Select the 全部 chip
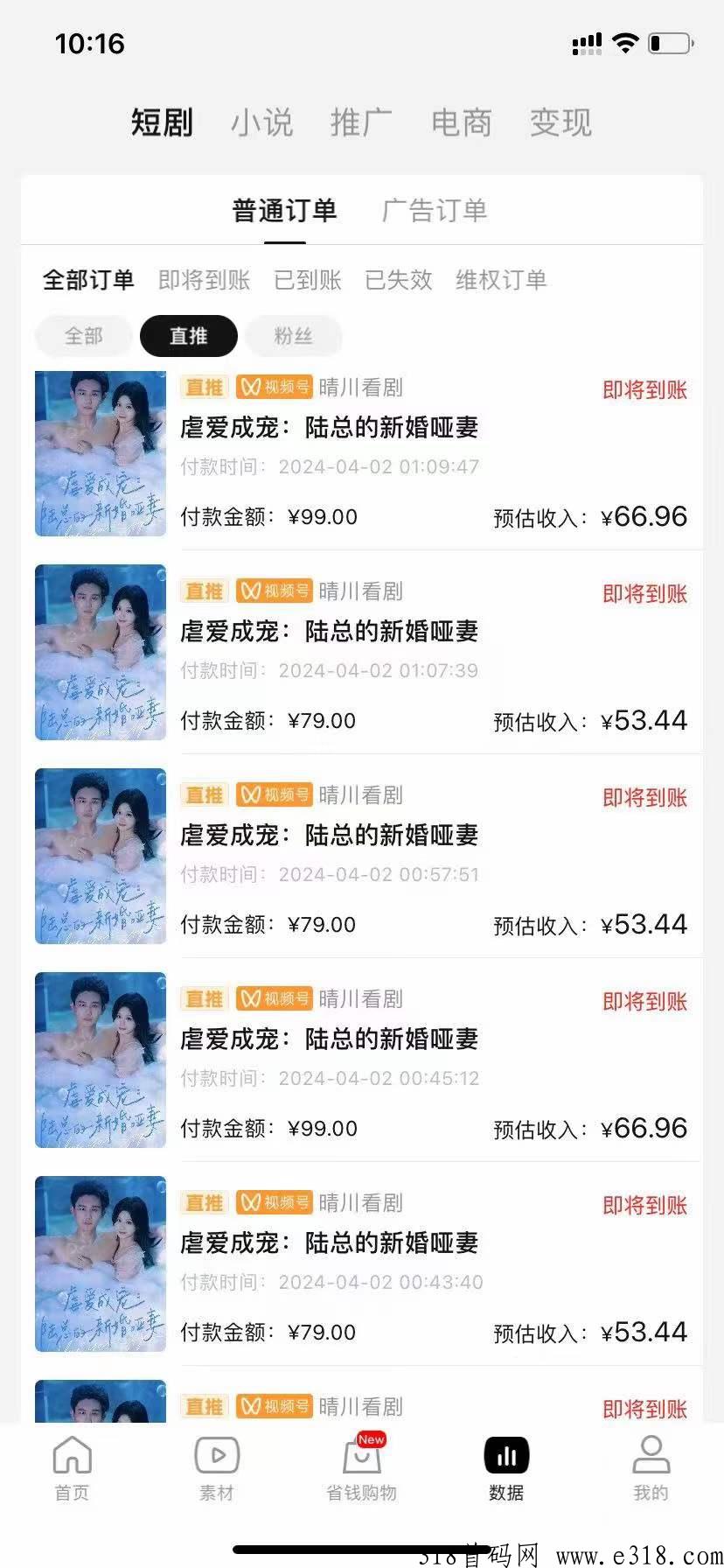This screenshot has width=724, height=1568. tap(84, 336)
